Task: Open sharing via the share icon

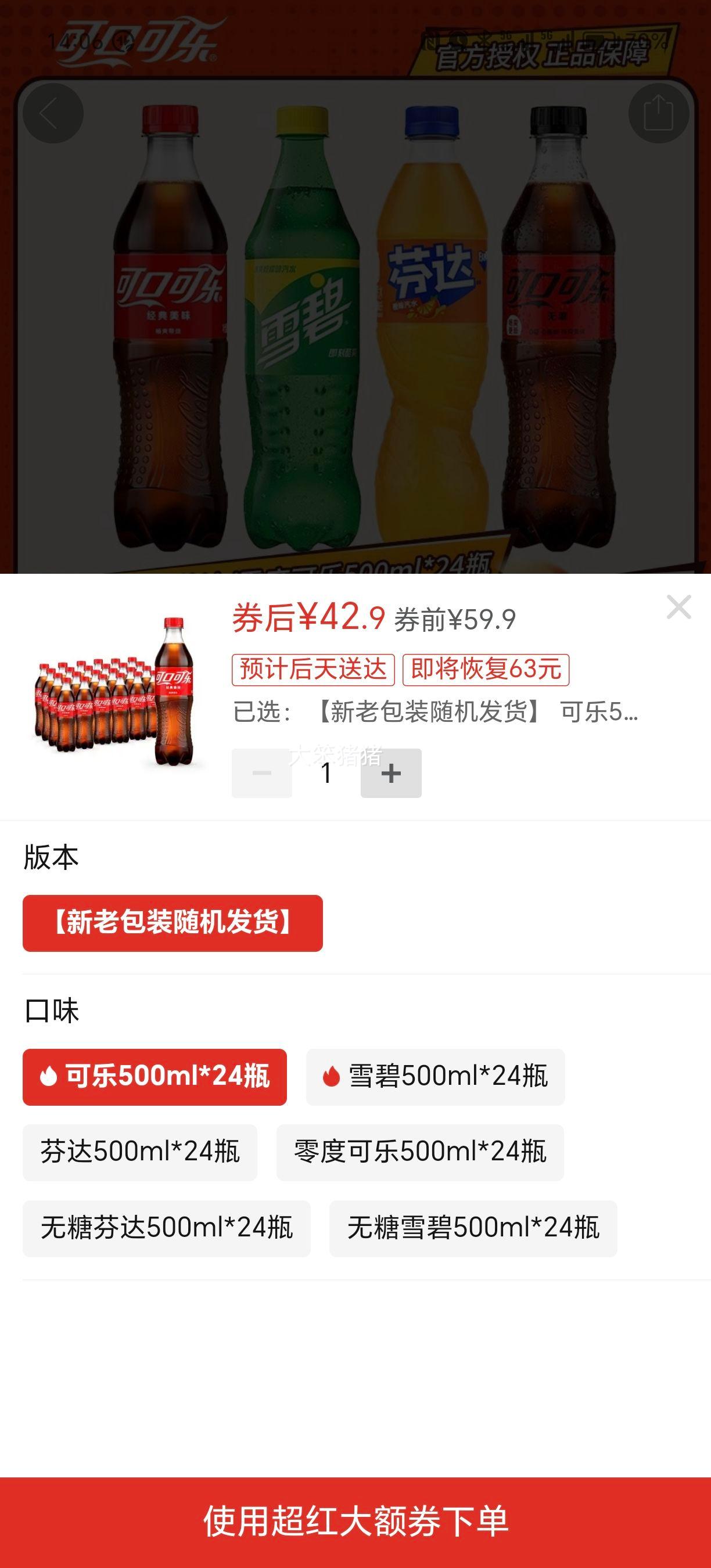Action: point(659,112)
